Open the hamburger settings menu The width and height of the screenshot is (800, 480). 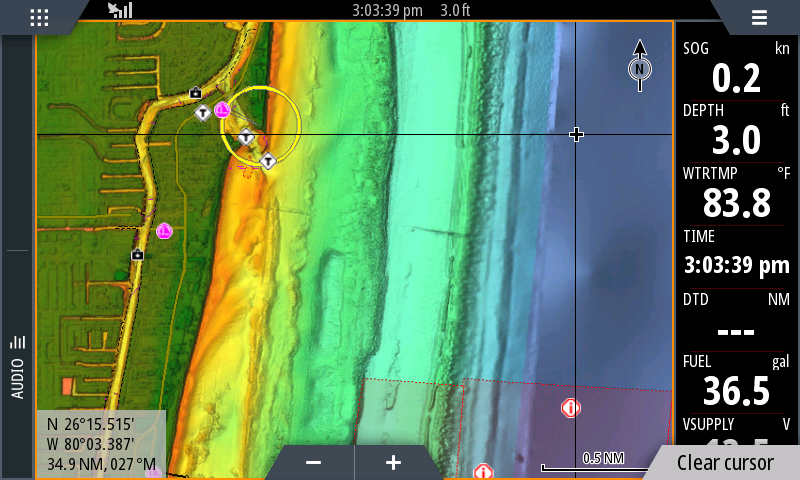click(x=759, y=17)
